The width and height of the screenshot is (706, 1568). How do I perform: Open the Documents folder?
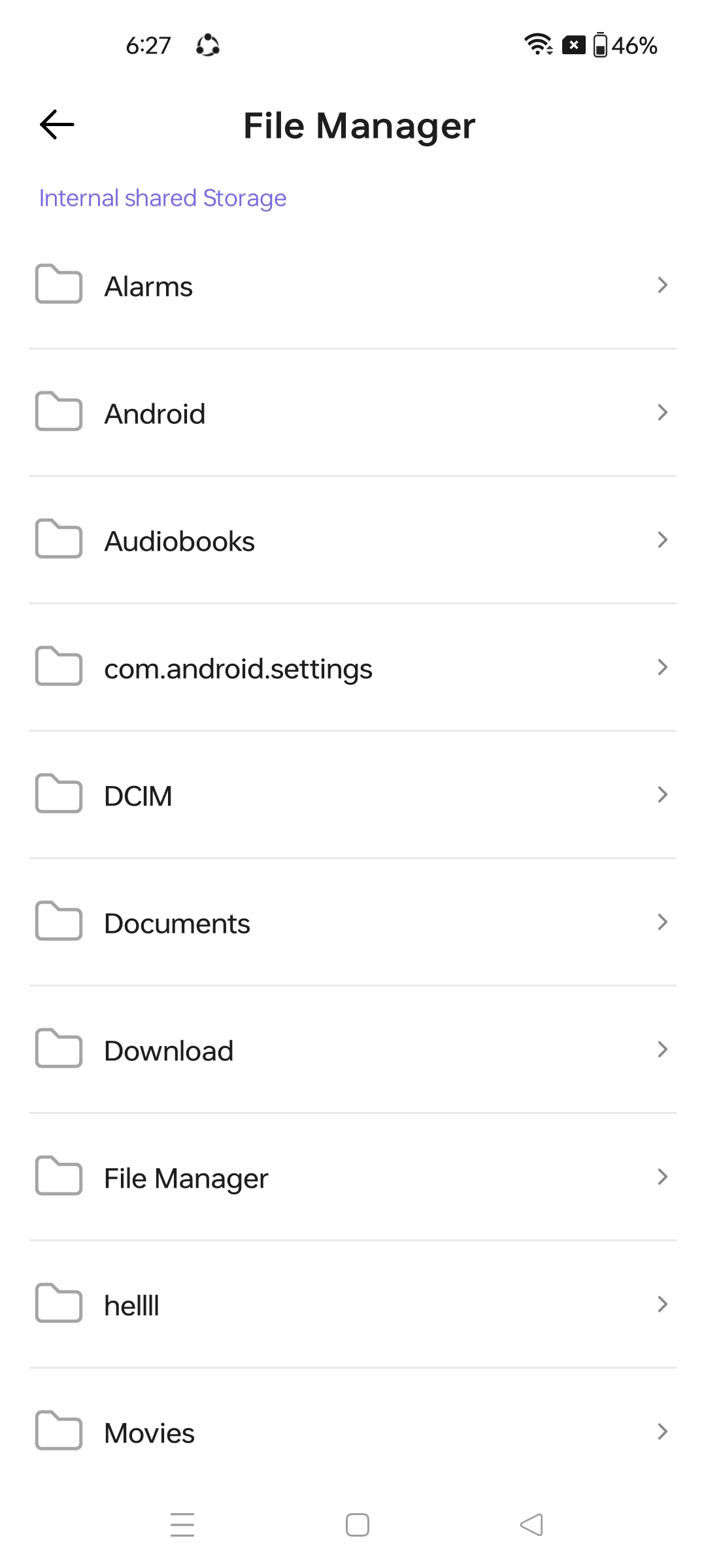click(x=353, y=923)
